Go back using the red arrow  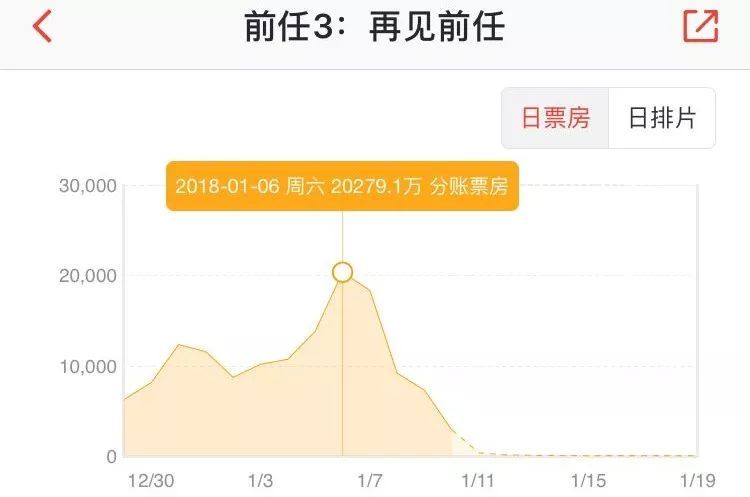(42, 27)
